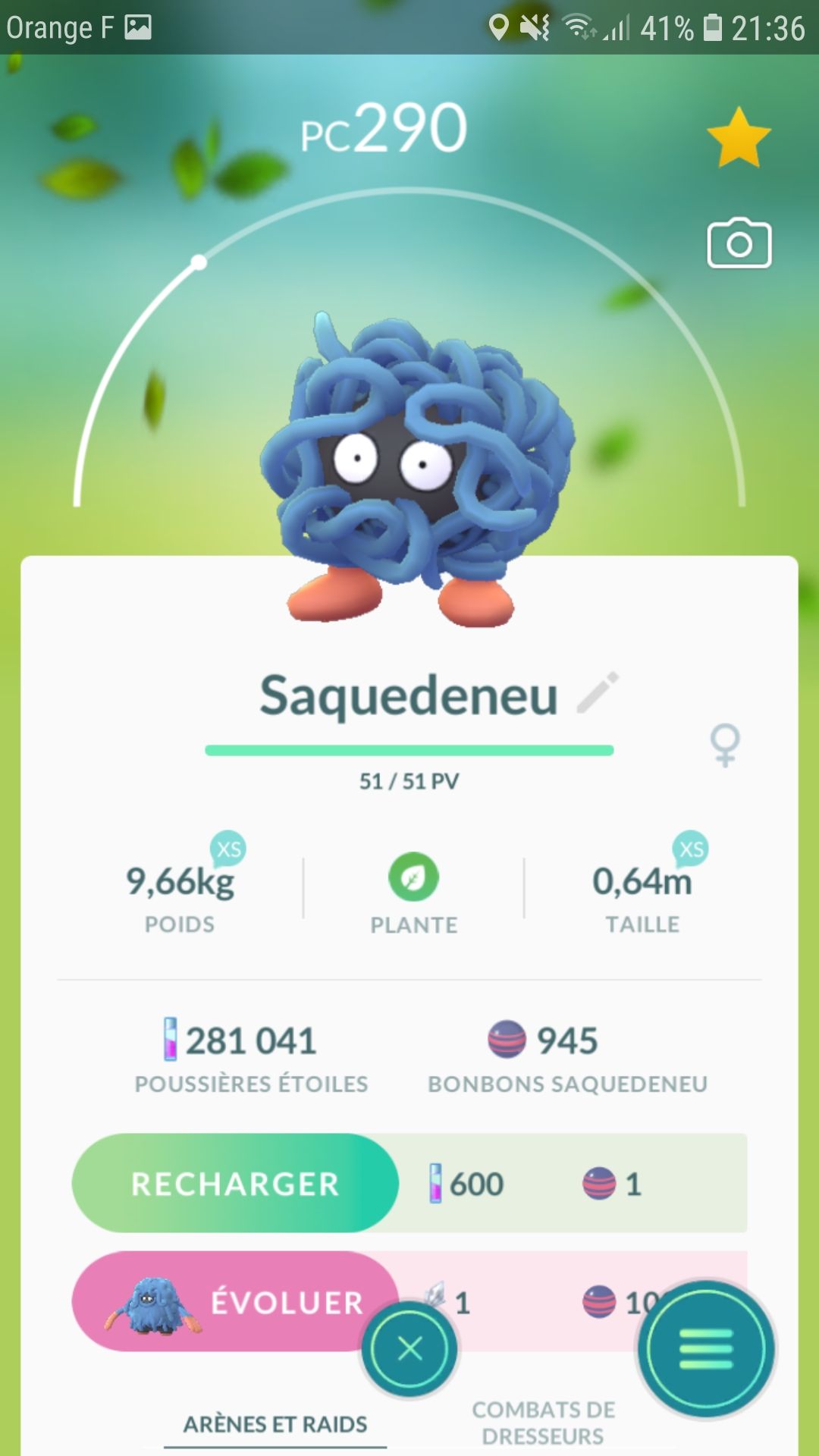Image resolution: width=819 pixels, height=1456 pixels.
Task: Edit the Saquedeneu nickname with the pencil
Action: (x=598, y=692)
